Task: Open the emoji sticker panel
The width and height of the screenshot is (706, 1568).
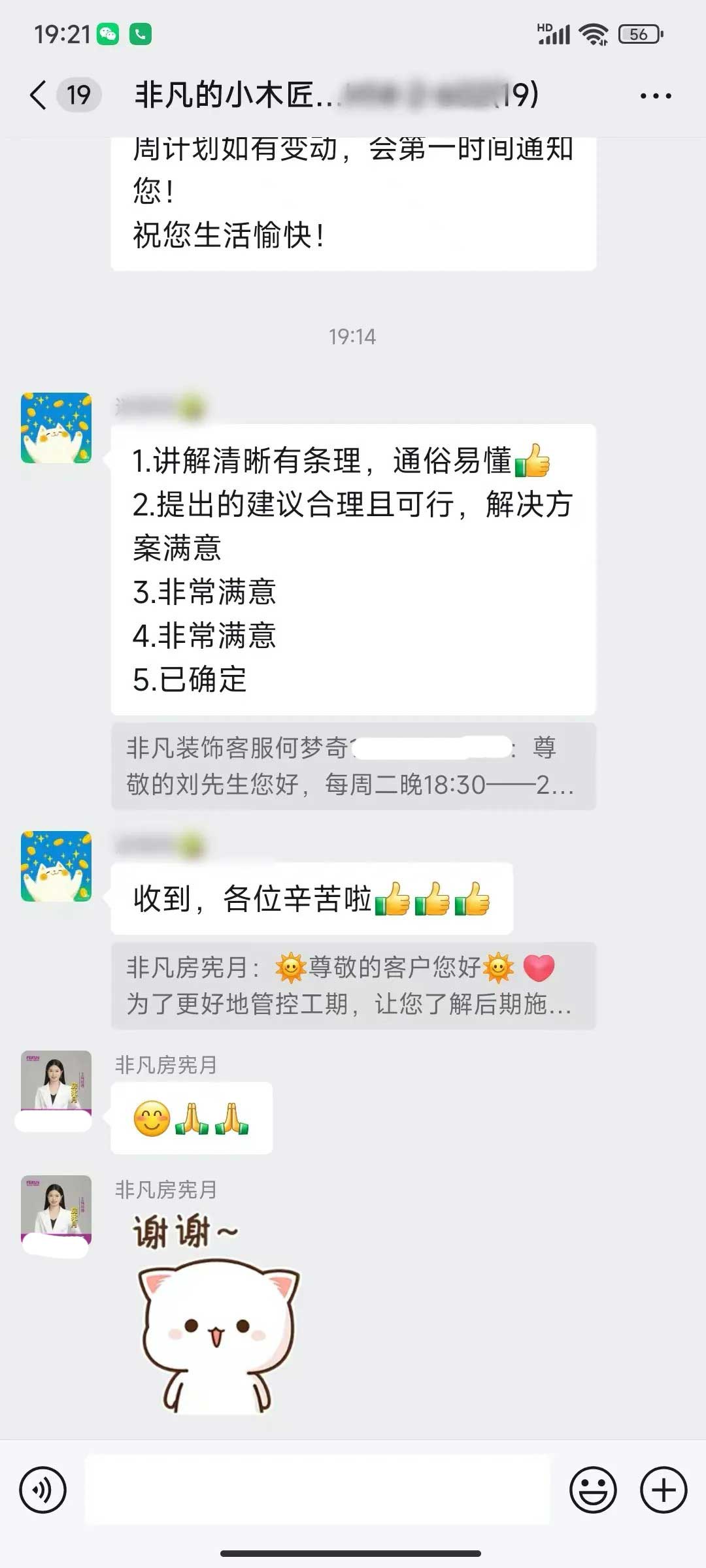Action: tap(593, 1490)
